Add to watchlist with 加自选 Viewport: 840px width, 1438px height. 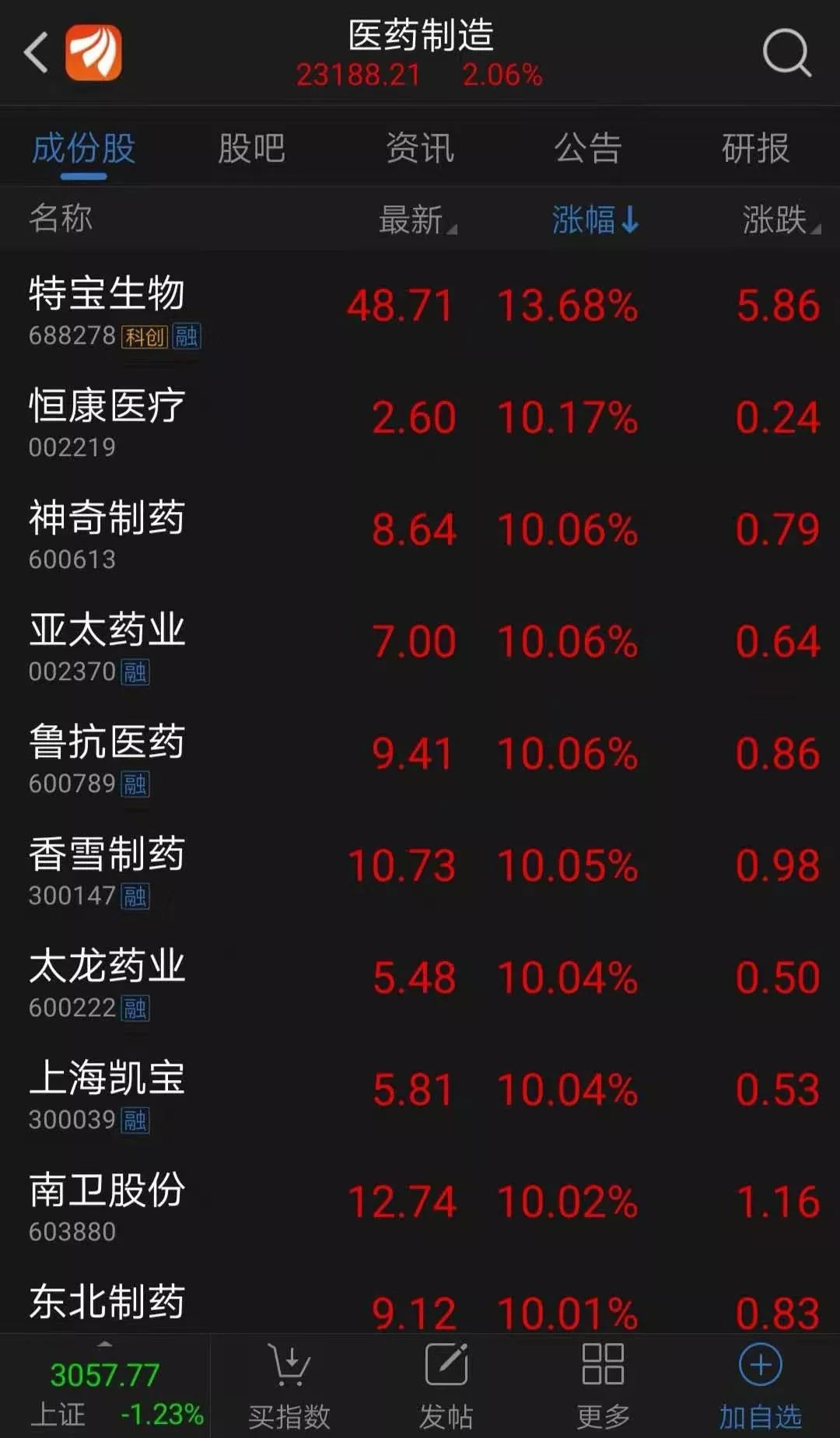[x=760, y=1387]
